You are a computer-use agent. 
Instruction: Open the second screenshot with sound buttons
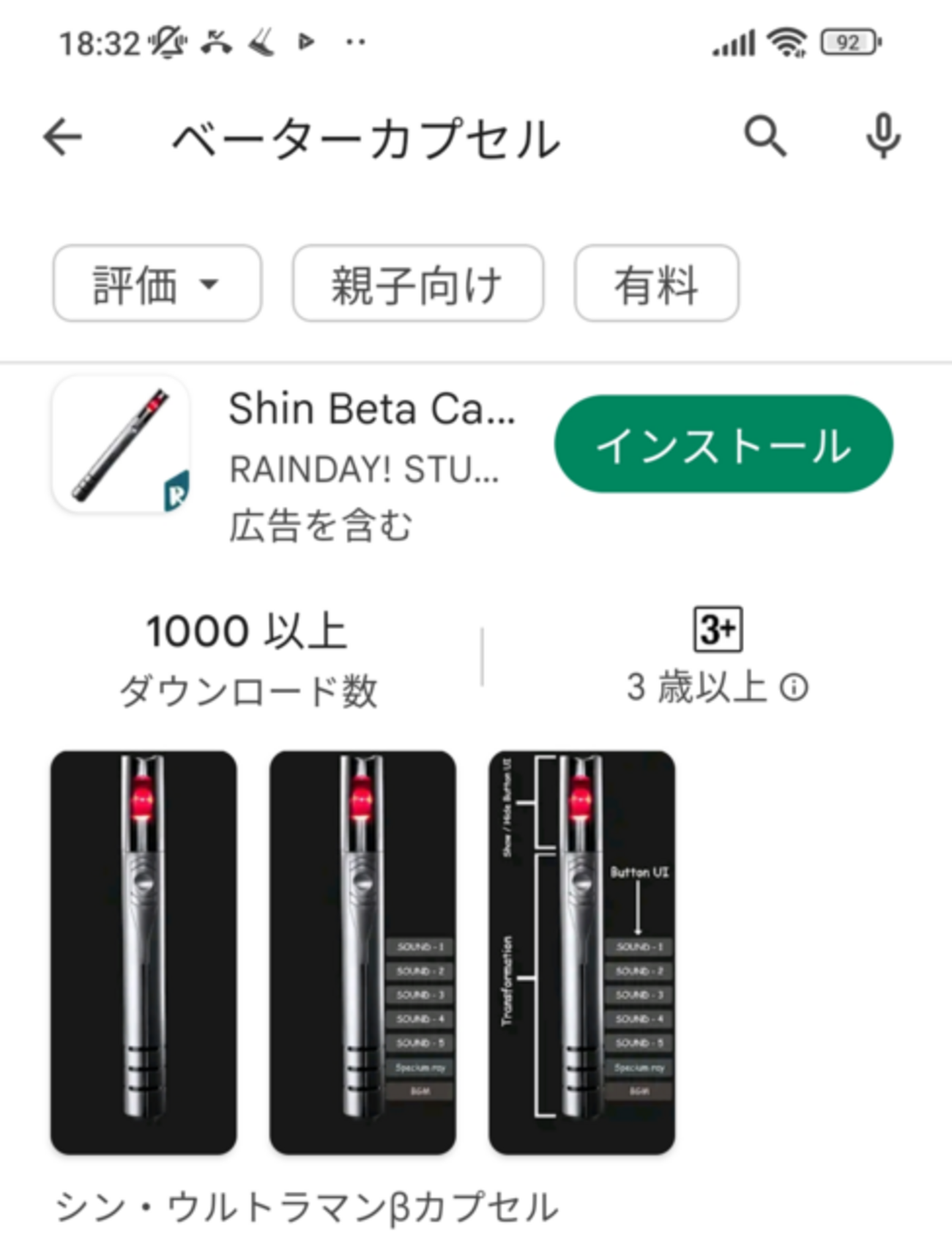pyautogui.click(x=362, y=952)
